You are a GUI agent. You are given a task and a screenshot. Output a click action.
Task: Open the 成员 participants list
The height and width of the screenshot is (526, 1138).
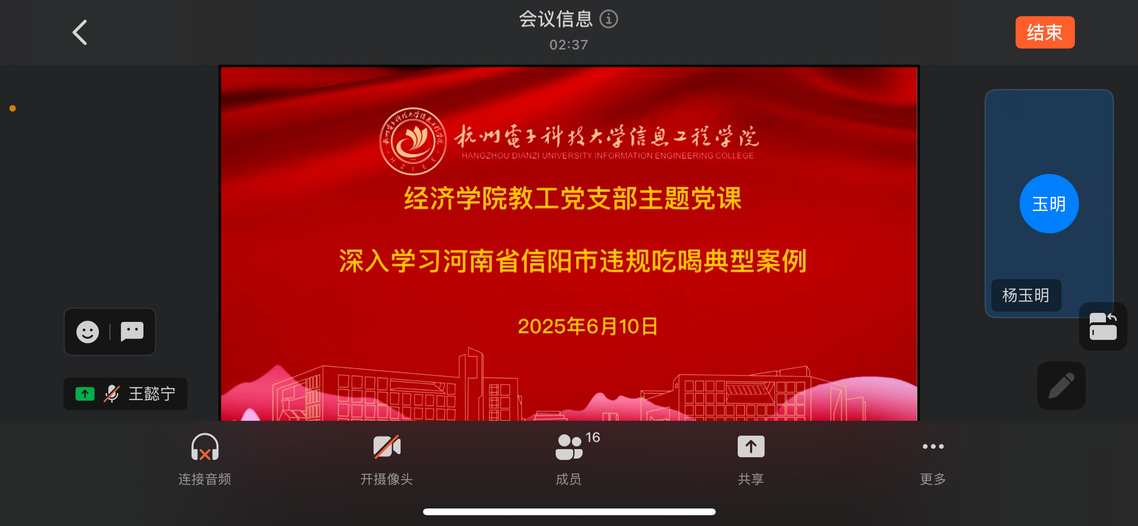click(x=569, y=459)
